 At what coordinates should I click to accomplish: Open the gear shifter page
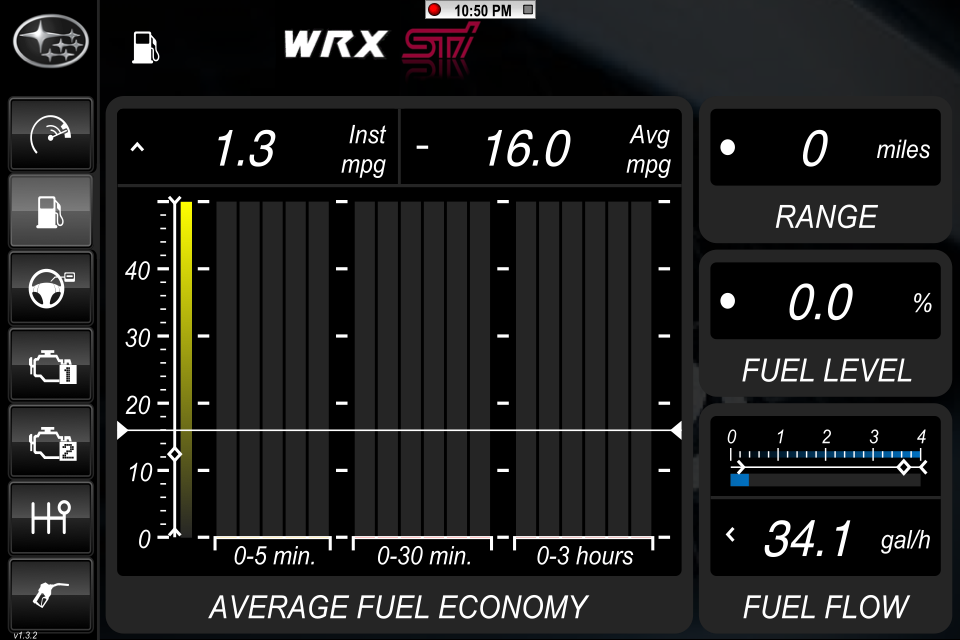pyautogui.click(x=51, y=518)
